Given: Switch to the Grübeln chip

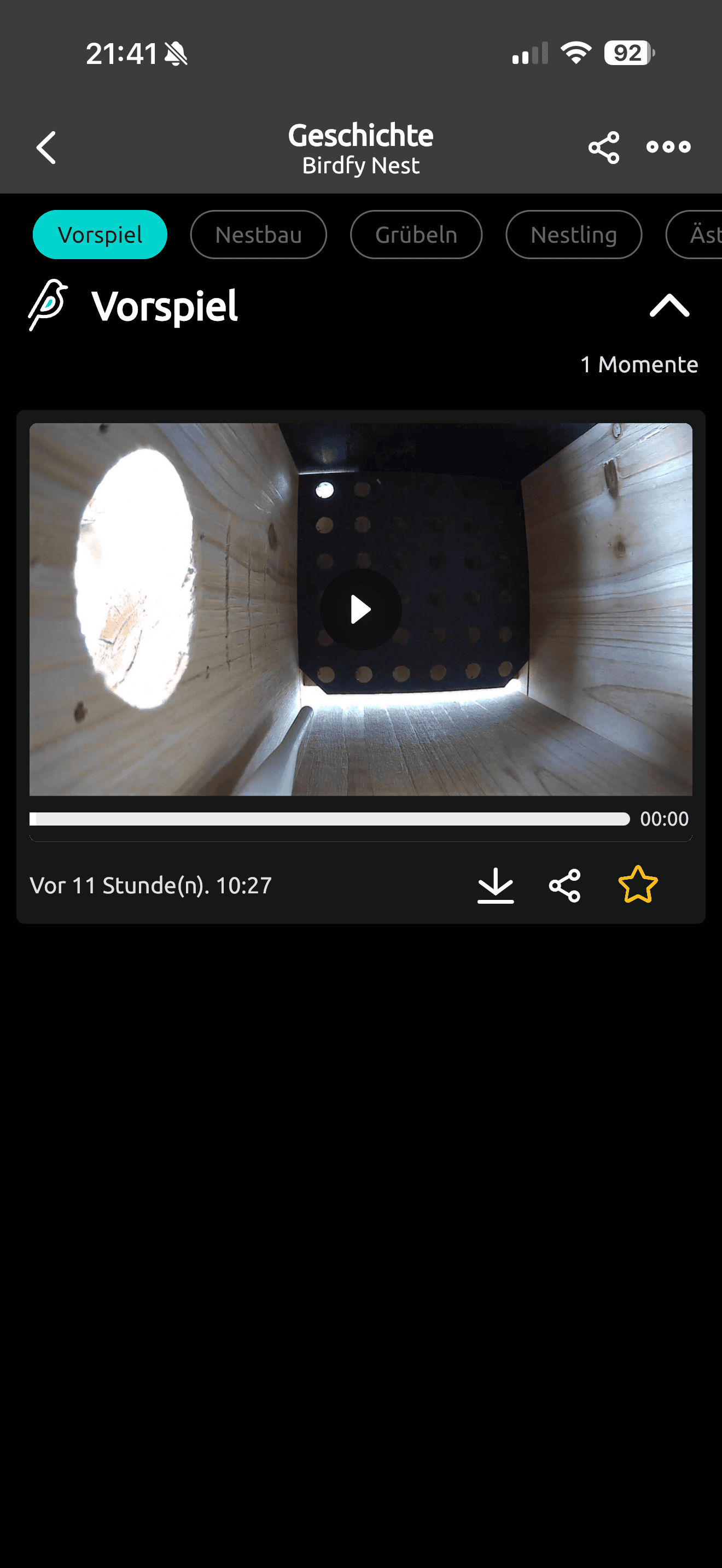Looking at the screenshot, I should point(416,235).
